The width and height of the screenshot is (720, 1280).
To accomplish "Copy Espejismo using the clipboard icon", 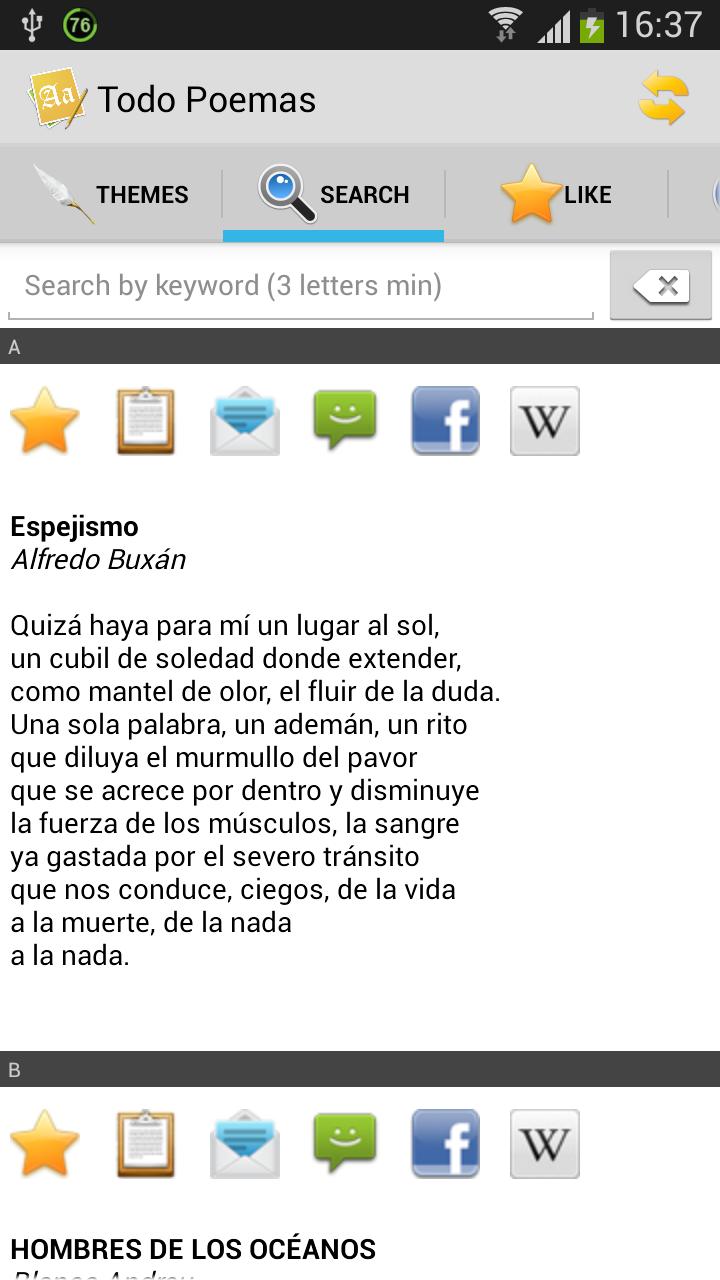I will [x=144, y=421].
